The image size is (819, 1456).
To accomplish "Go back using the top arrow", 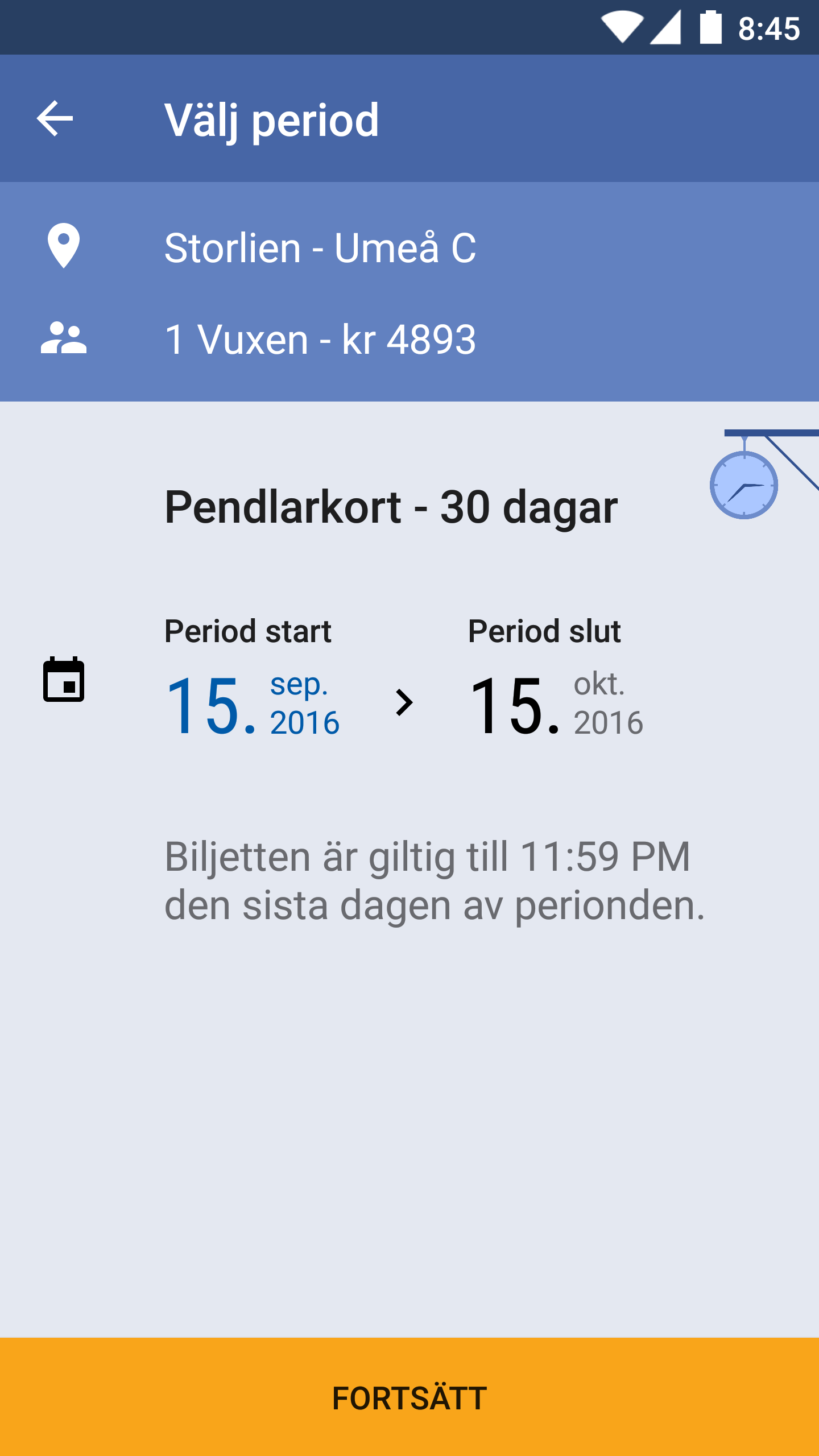I will tap(55, 118).
